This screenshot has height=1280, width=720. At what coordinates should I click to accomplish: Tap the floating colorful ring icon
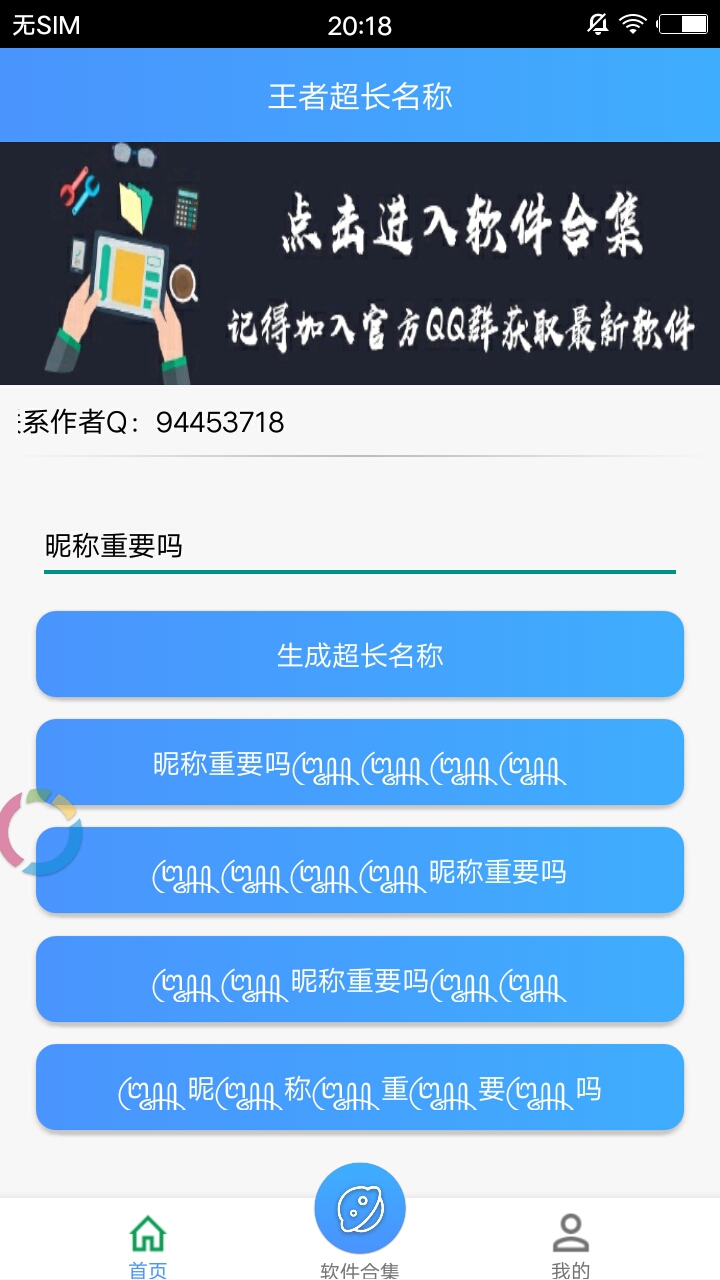point(40,831)
